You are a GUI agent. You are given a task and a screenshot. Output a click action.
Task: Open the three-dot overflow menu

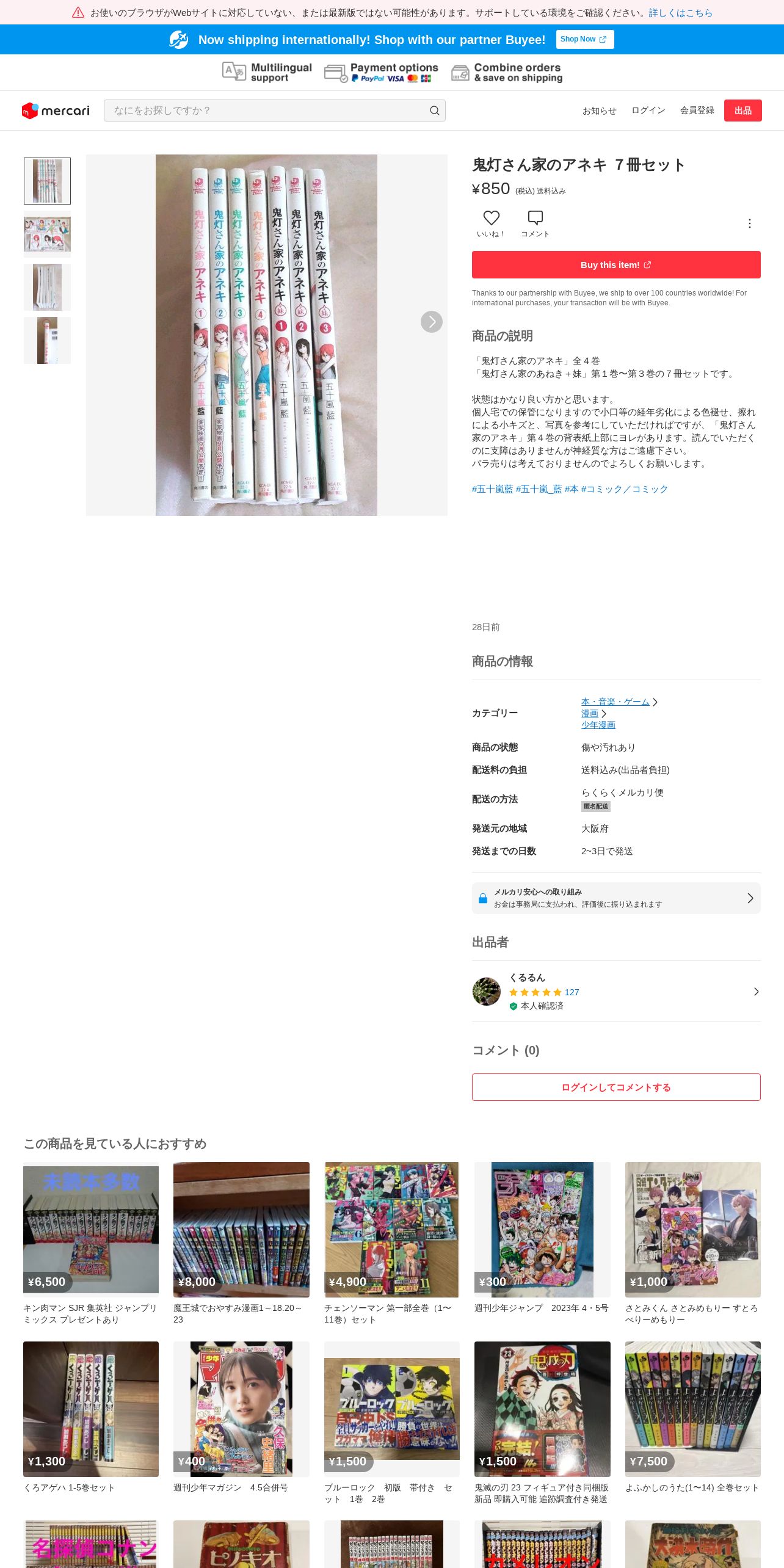tap(750, 223)
